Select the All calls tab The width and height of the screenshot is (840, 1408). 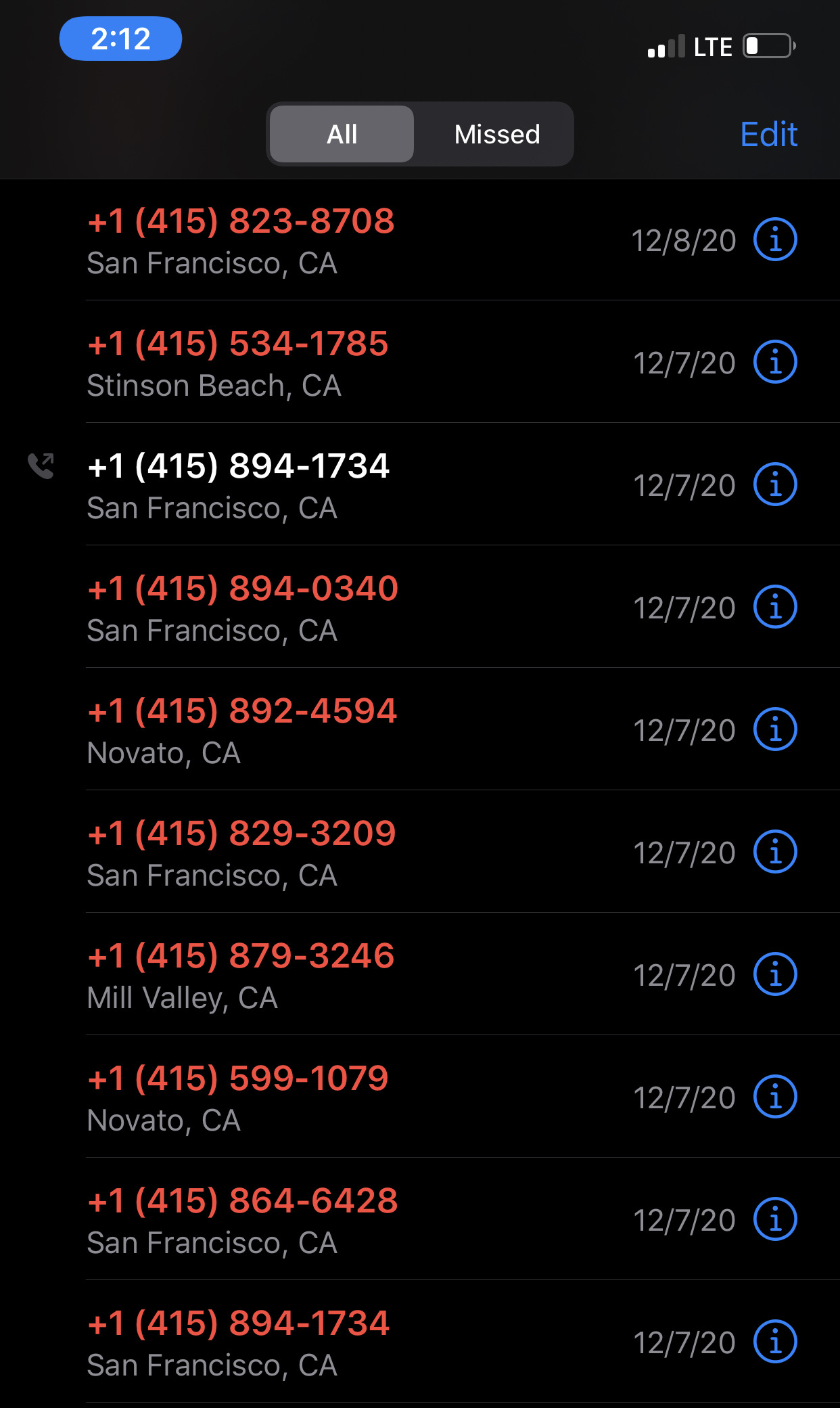tap(342, 134)
